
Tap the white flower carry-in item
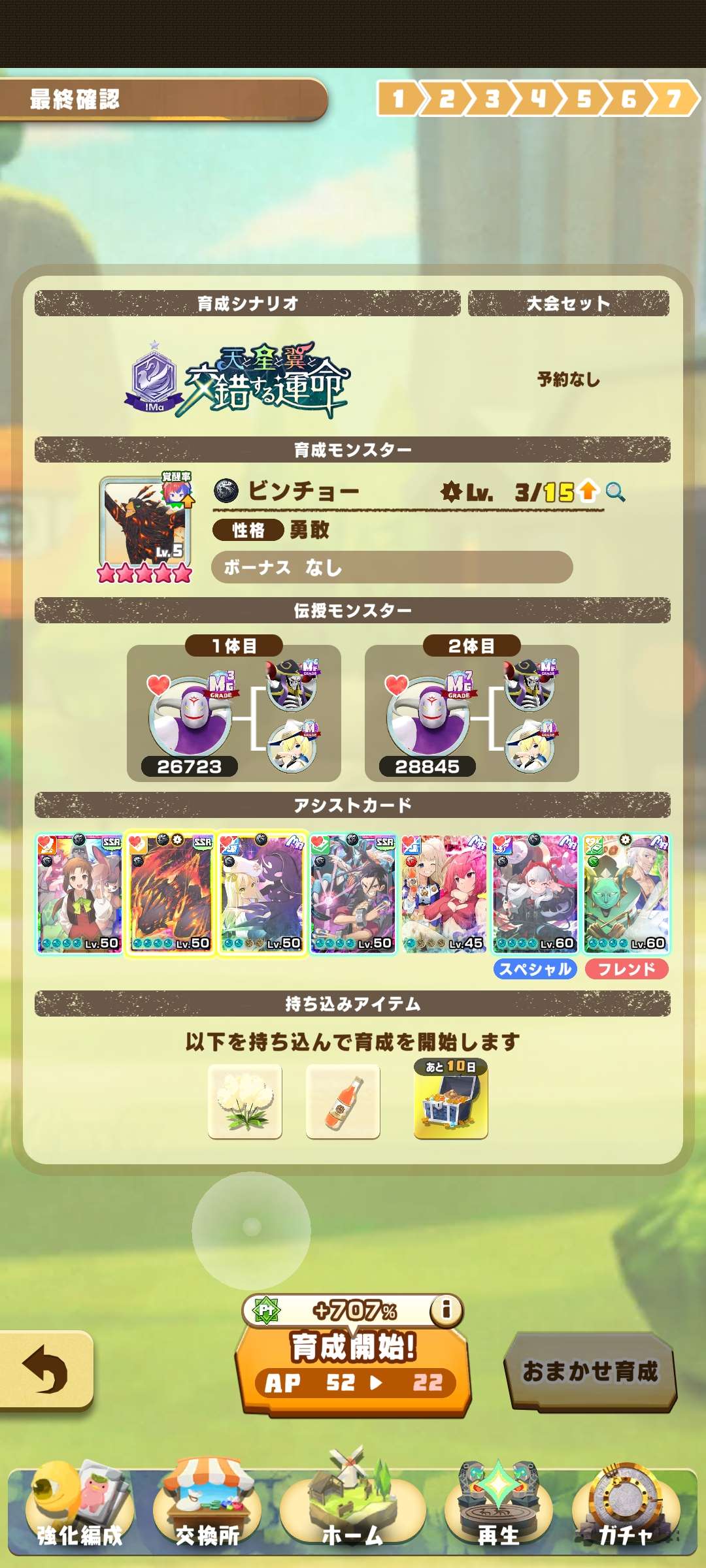[245, 1102]
